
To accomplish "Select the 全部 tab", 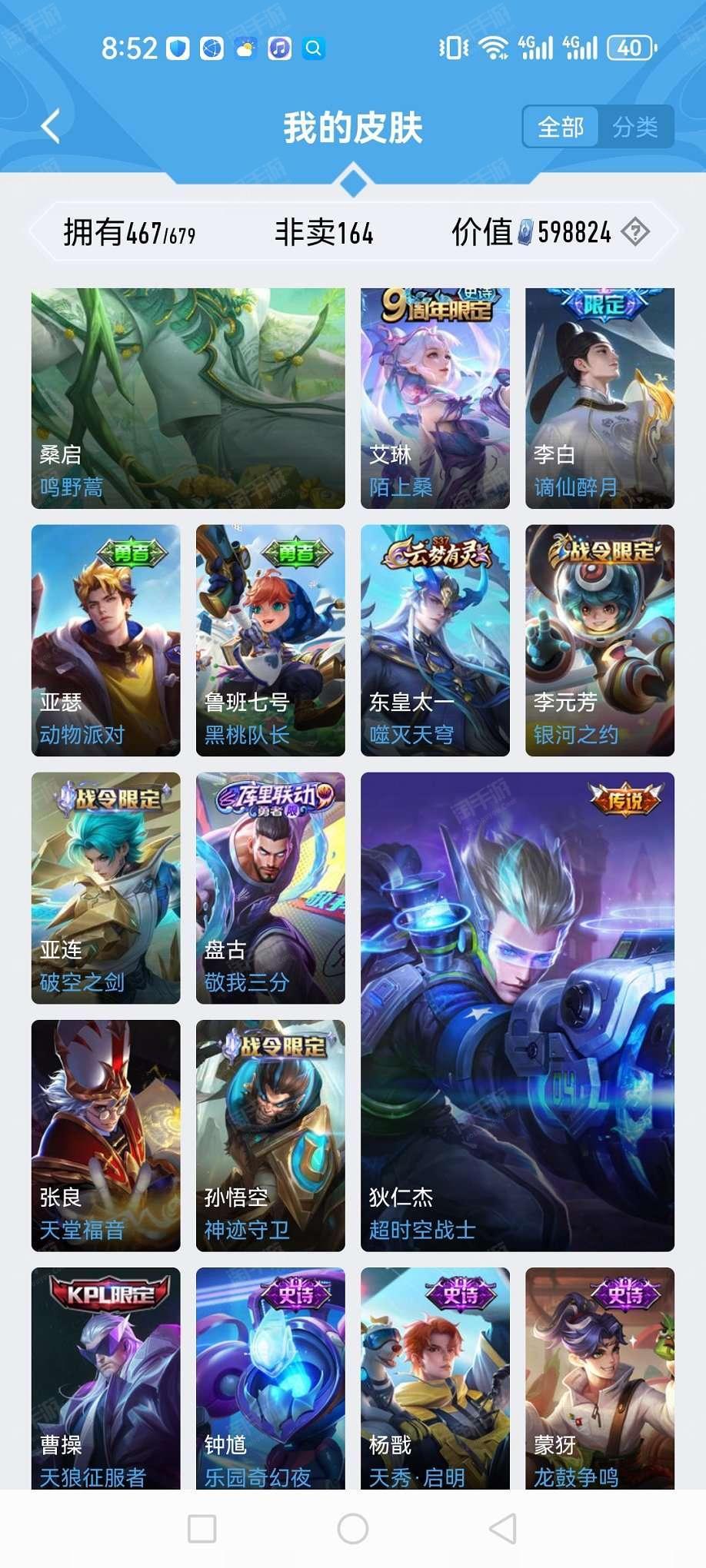I will point(561,127).
